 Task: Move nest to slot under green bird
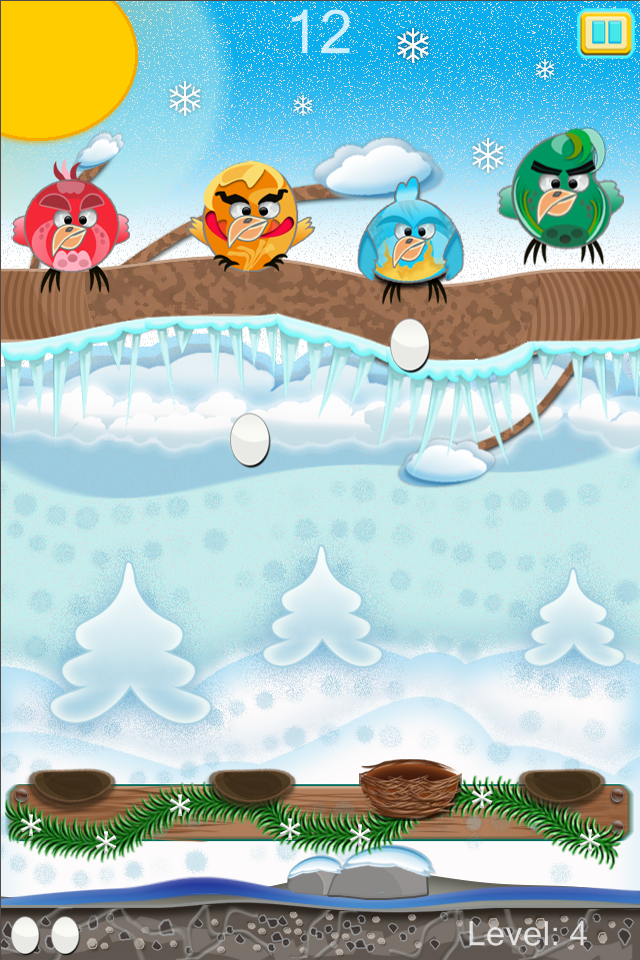561,786
